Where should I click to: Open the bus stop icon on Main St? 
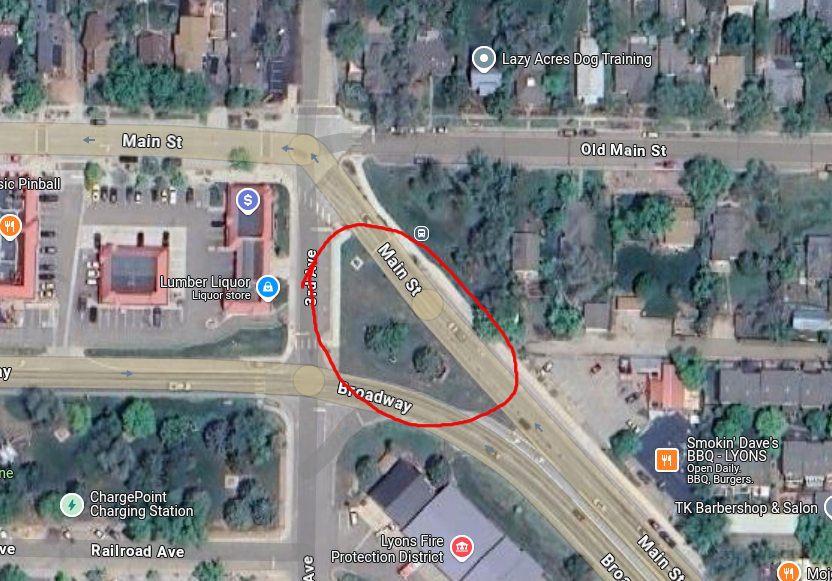tap(422, 234)
